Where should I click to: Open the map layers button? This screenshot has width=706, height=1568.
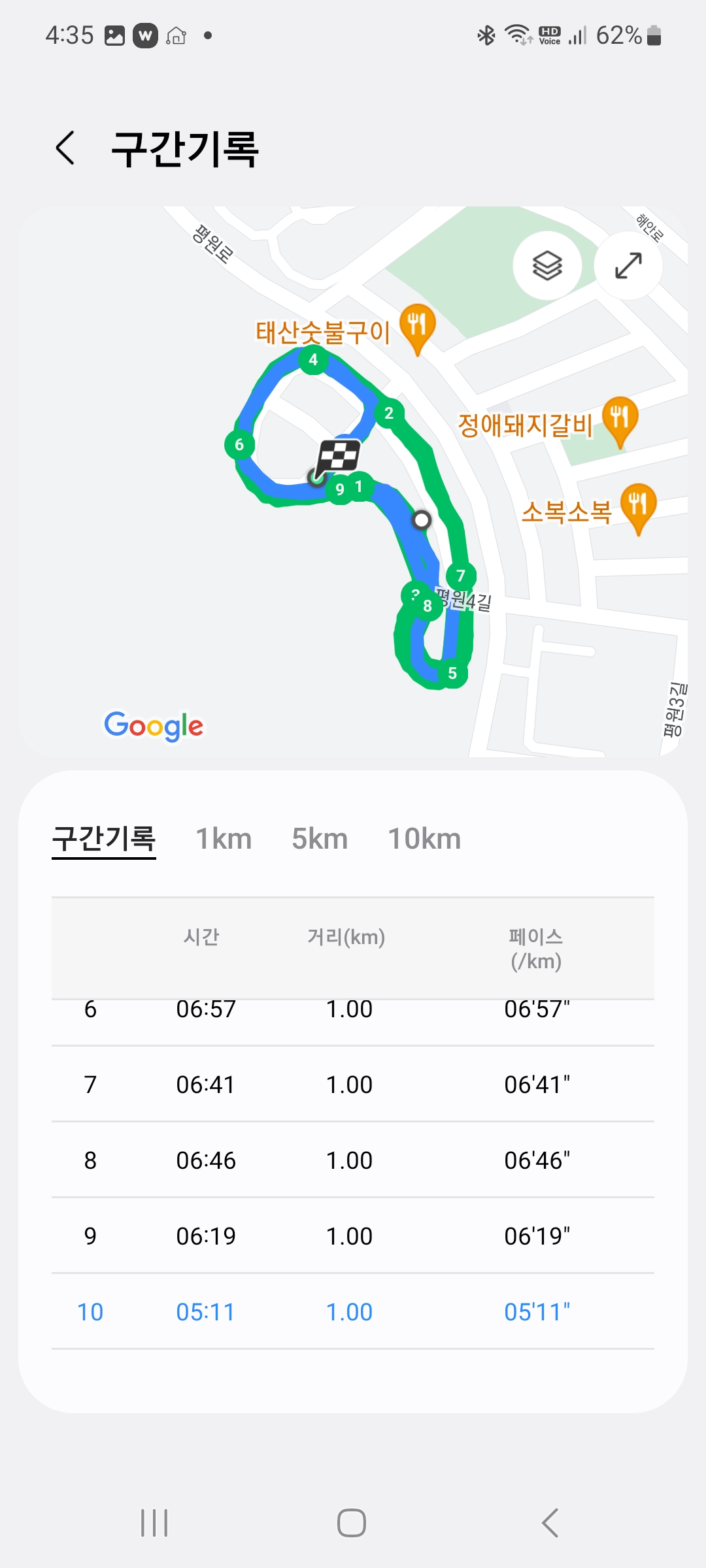[x=547, y=266]
